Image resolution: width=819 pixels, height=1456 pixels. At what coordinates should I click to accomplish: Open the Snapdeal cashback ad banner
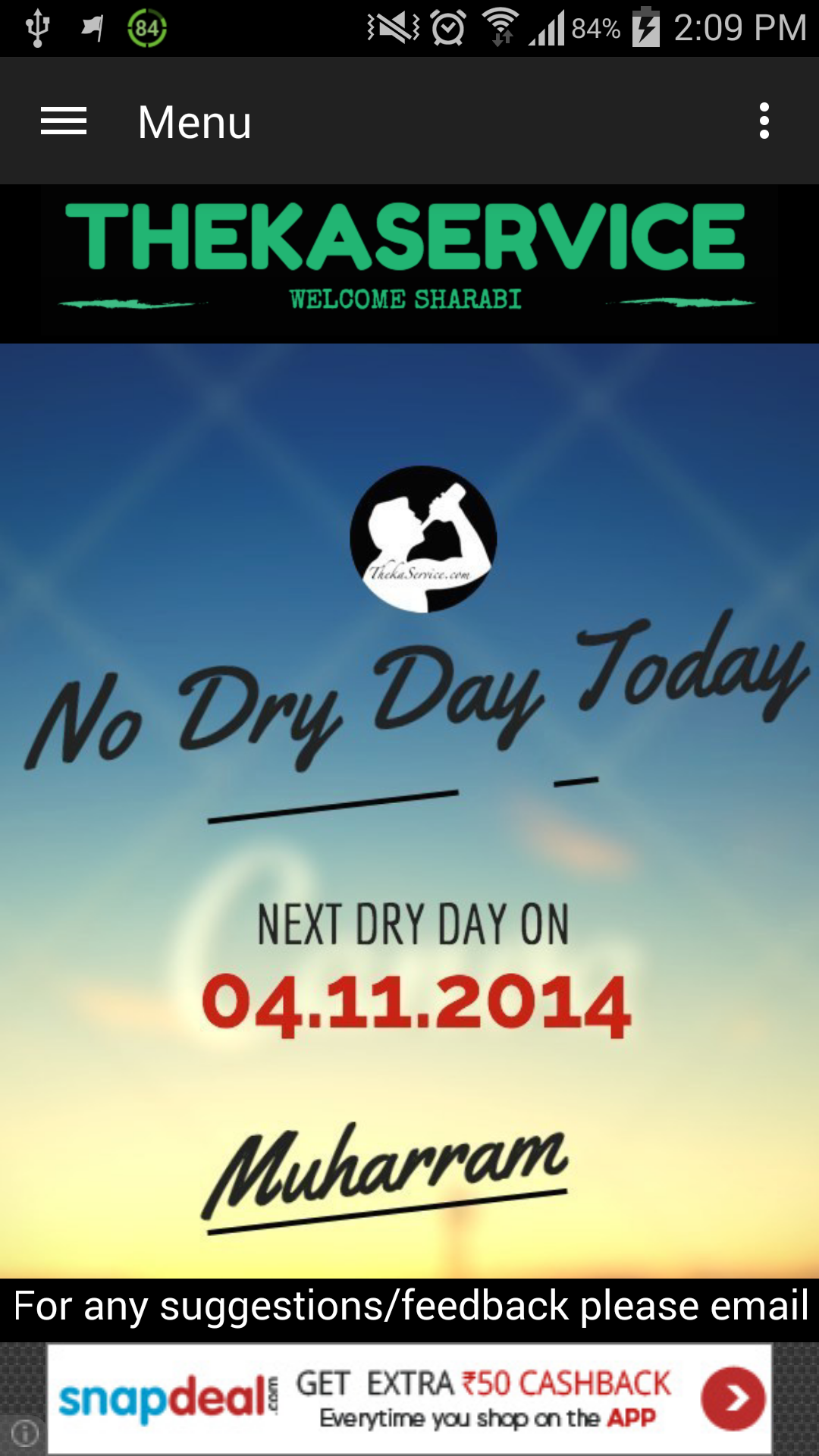tap(409, 1399)
